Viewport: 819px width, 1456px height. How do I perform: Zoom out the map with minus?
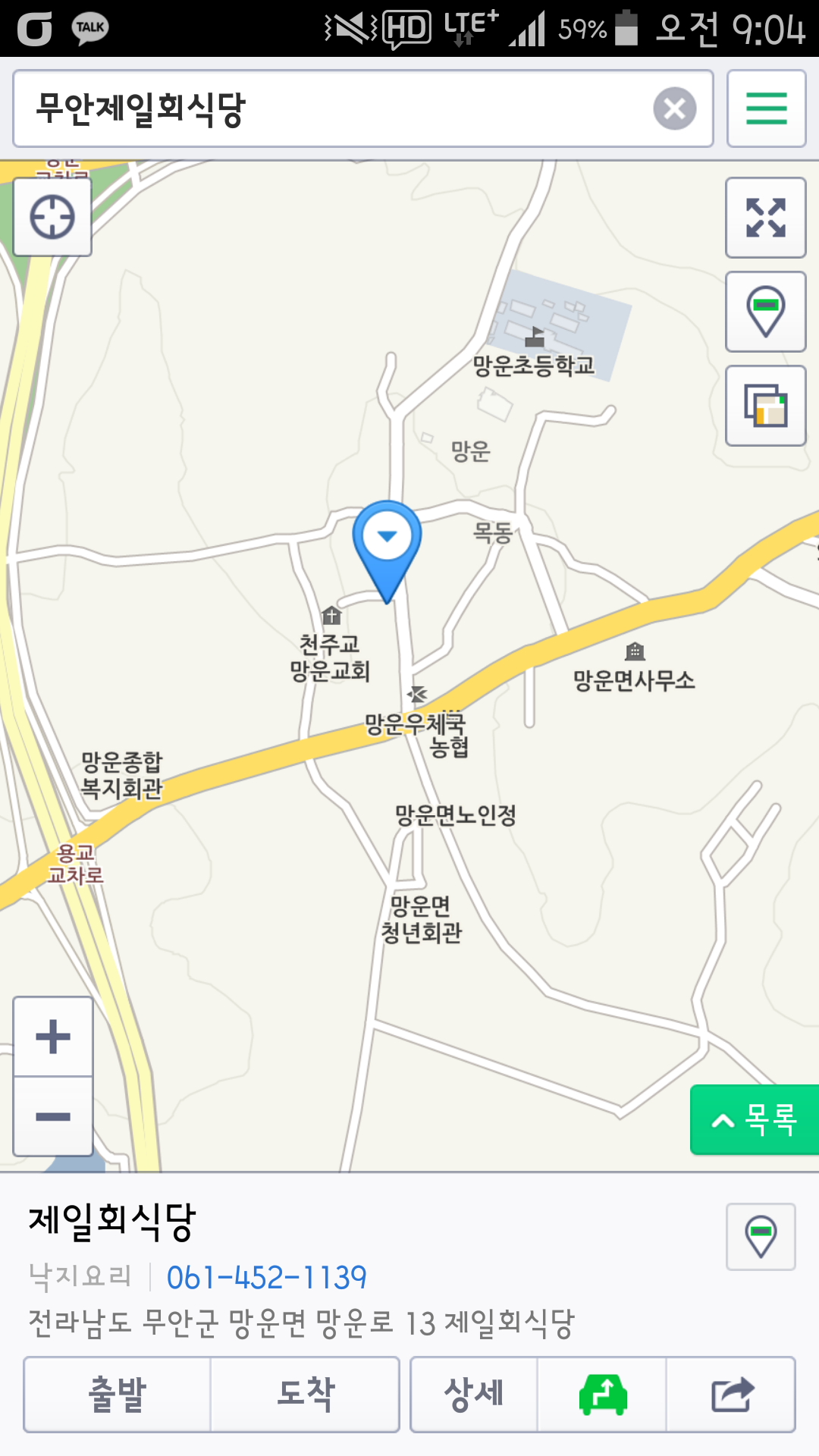click(x=53, y=1116)
